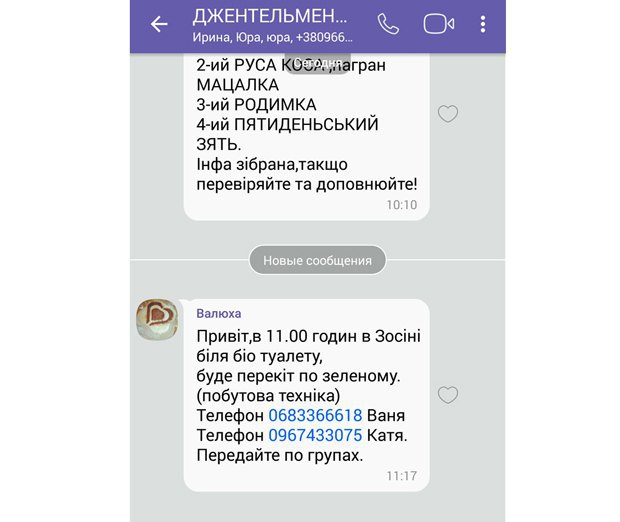The image size is (620, 522).
Task: Start a video call
Action: pyautogui.click(x=438, y=25)
